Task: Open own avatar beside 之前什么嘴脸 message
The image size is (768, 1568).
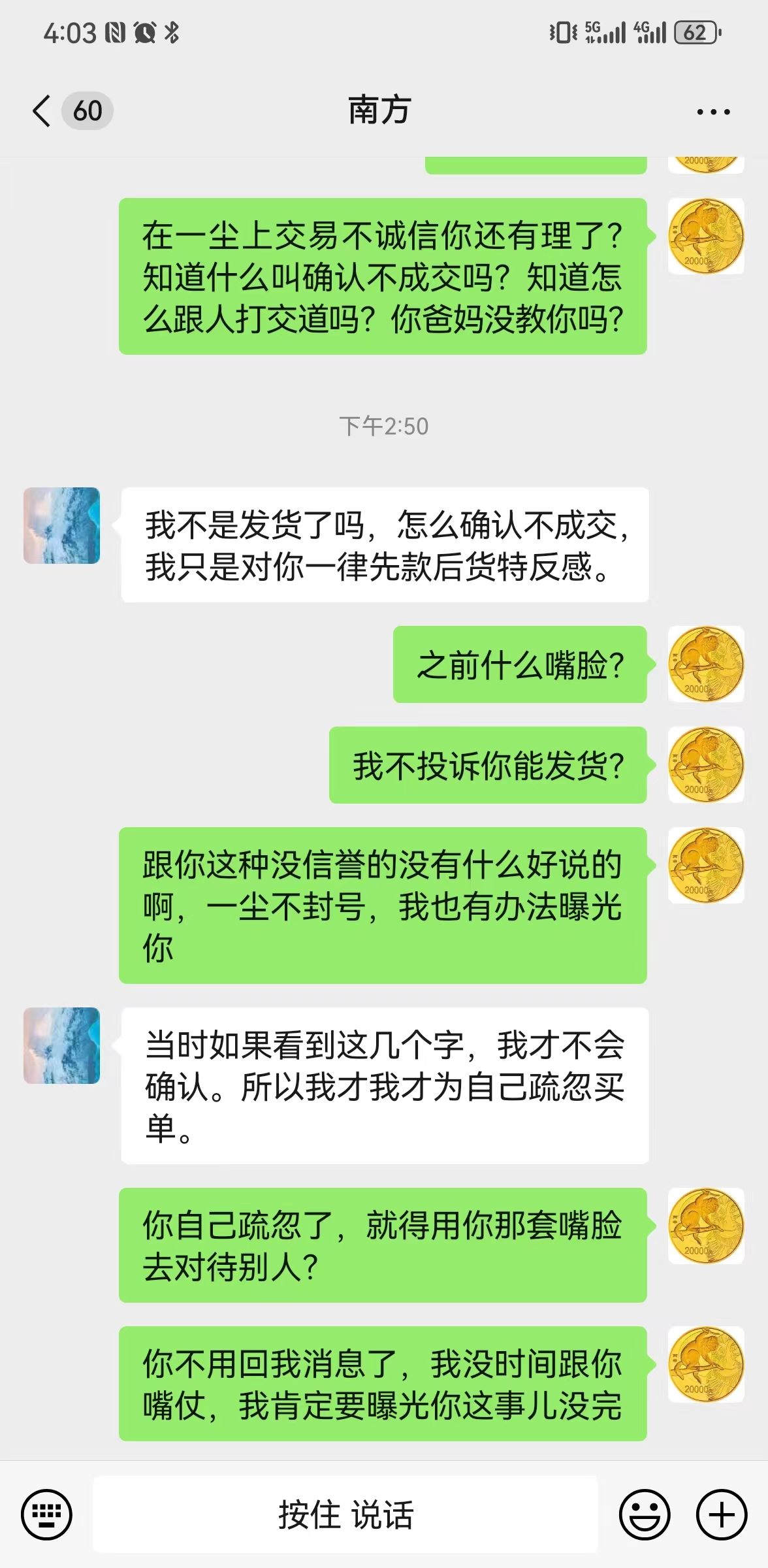Action: point(705,664)
